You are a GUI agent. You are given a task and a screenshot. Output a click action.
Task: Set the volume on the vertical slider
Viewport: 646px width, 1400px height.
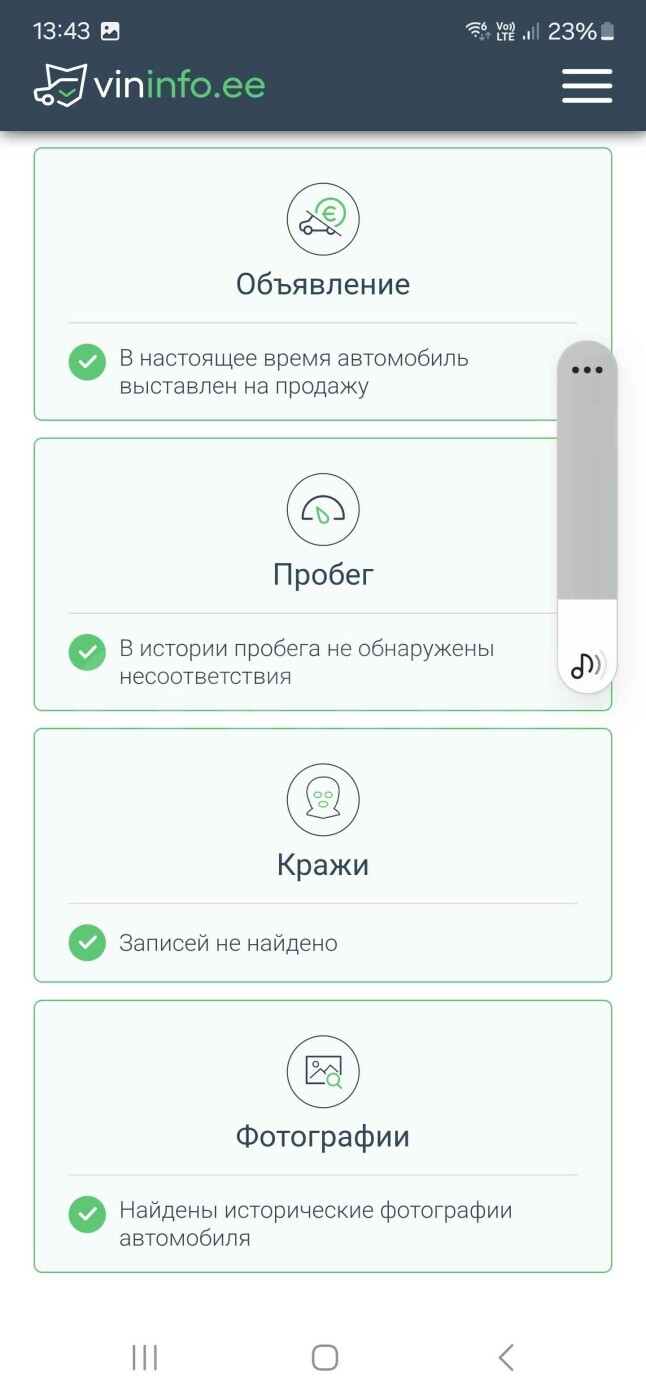(587, 500)
